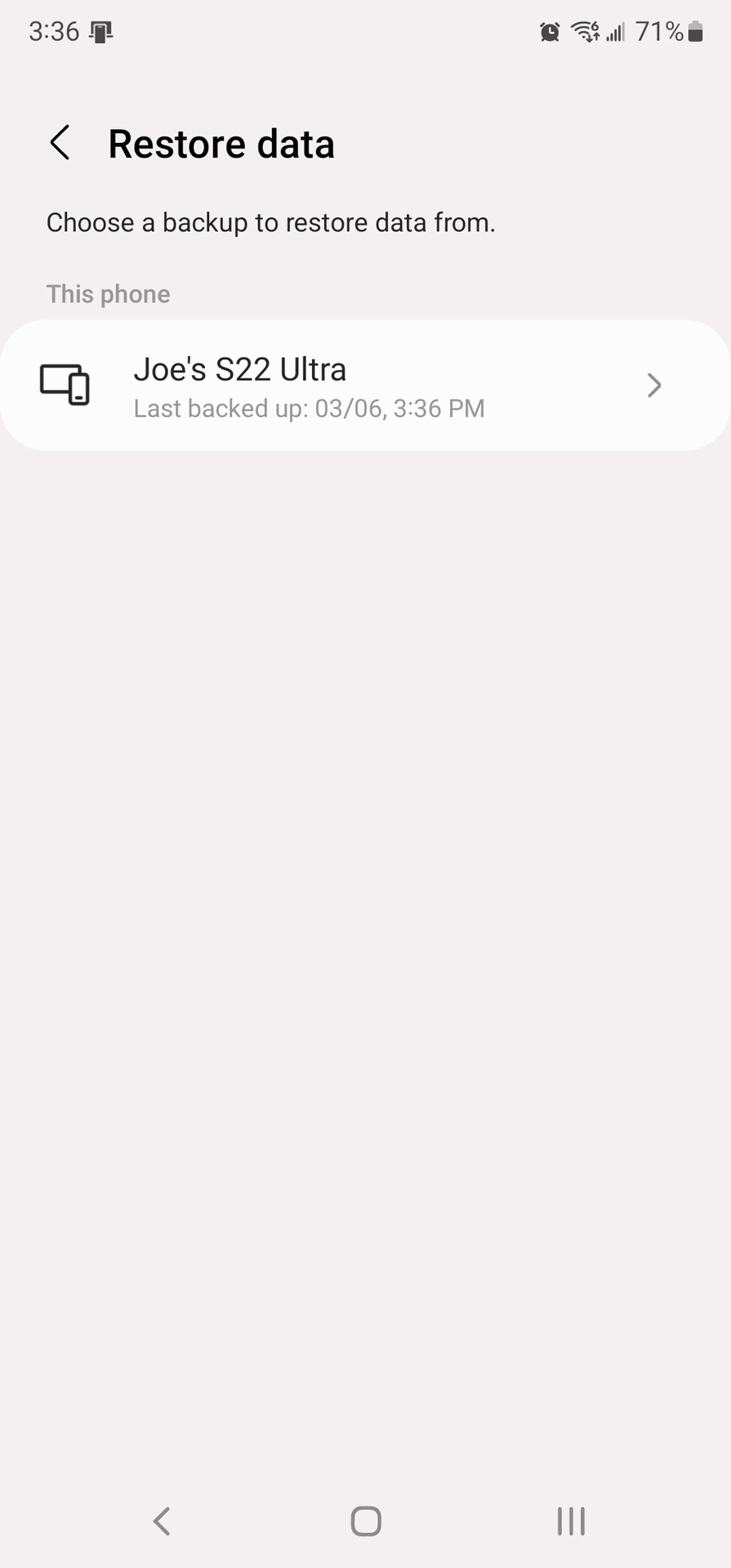Tap the system home button
This screenshot has width=731, height=1568.
click(x=365, y=1521)
